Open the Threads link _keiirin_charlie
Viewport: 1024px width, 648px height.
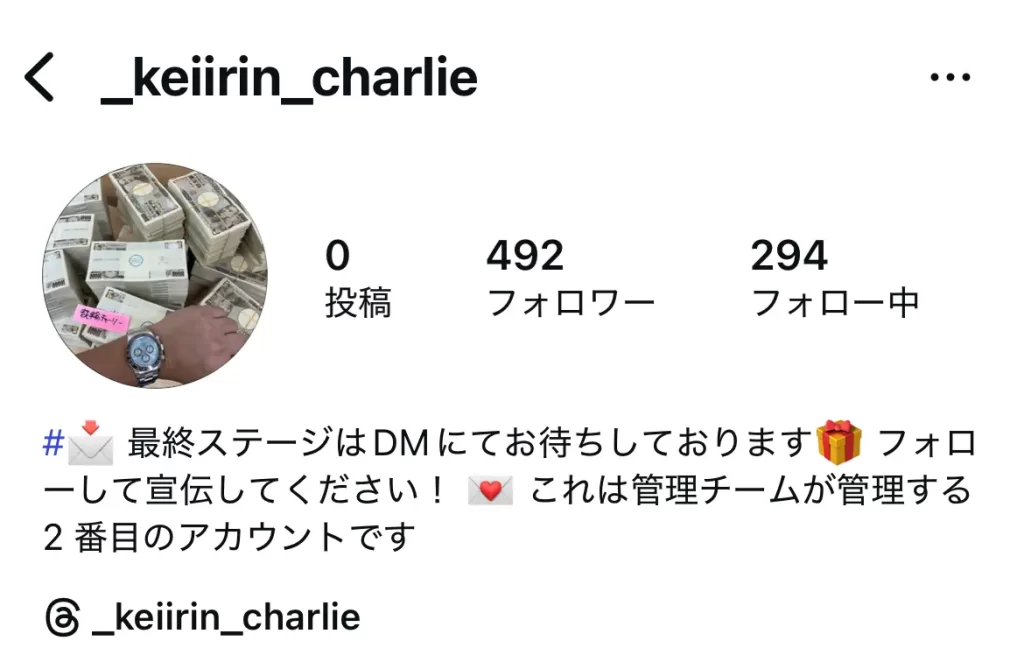click(203, 617)
